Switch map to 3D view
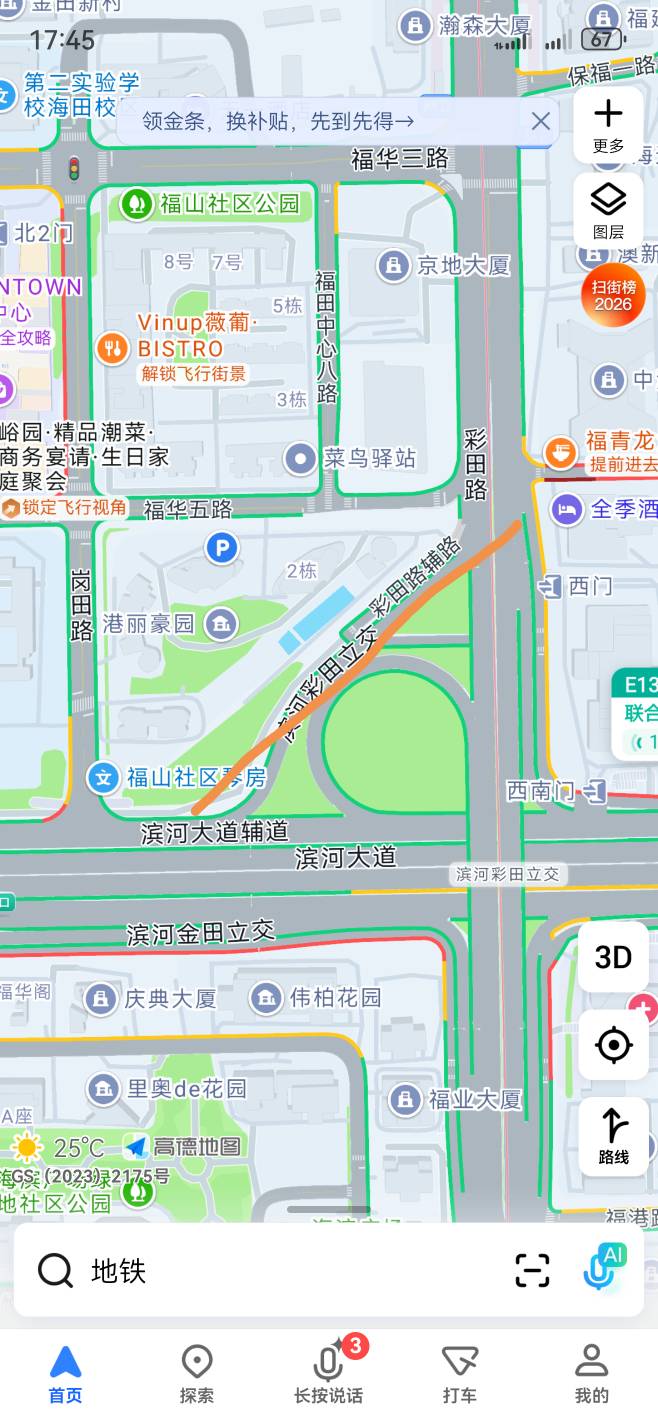 coord(613,957)
